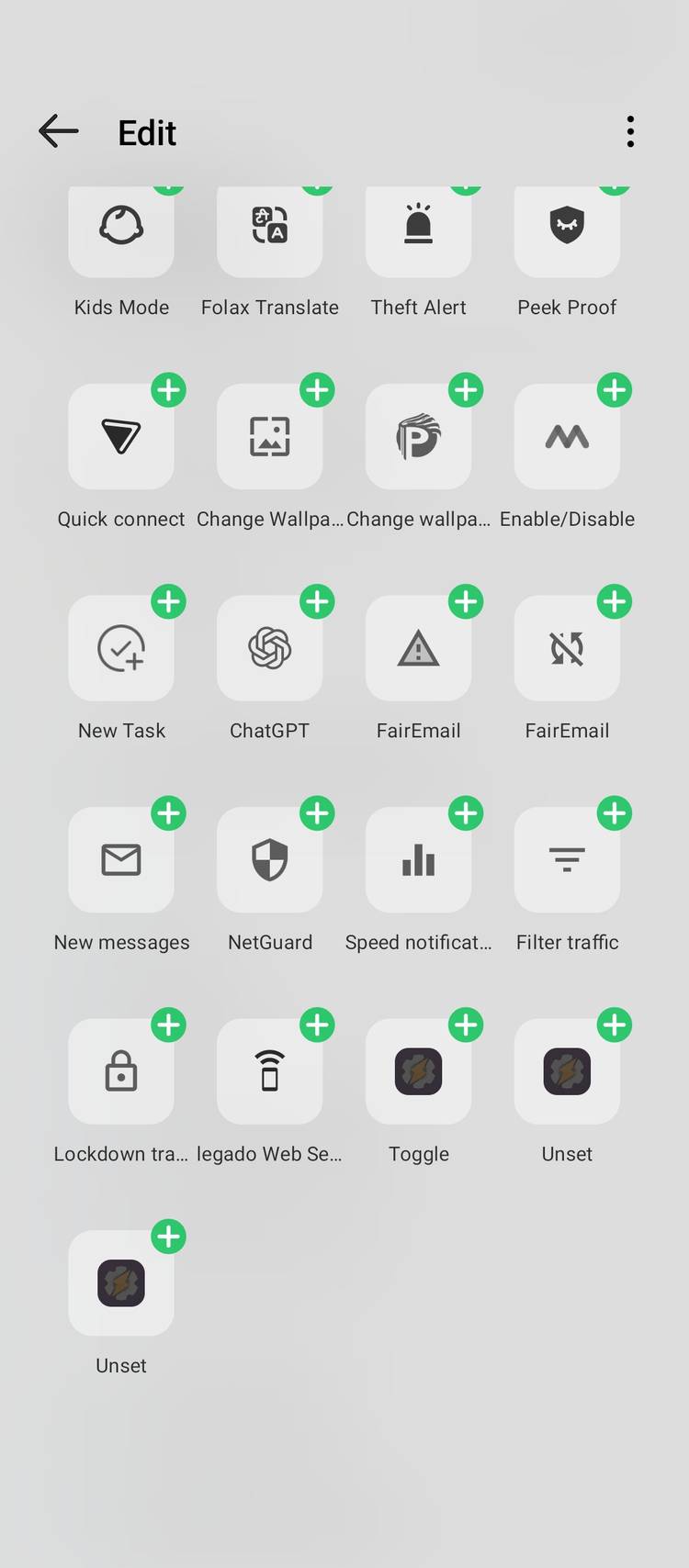Select the New Task icon
The height and width of the screenshot is (1568, 689).
[x=121, y=647]
